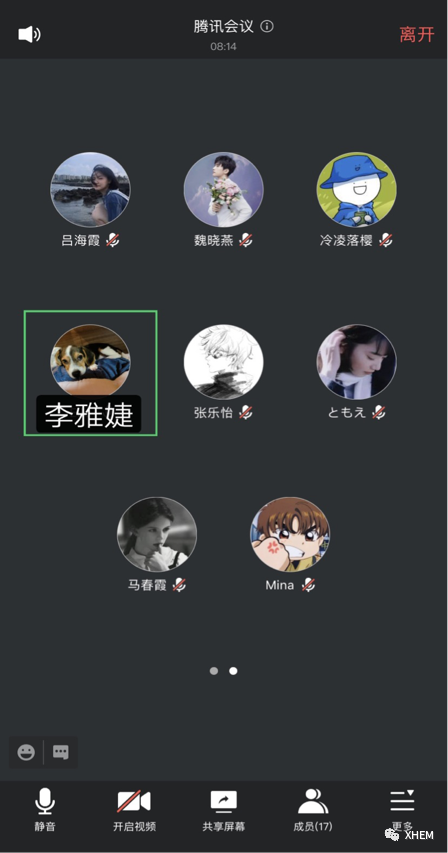Select participant 马春霞's avatar

coord(157,535)
